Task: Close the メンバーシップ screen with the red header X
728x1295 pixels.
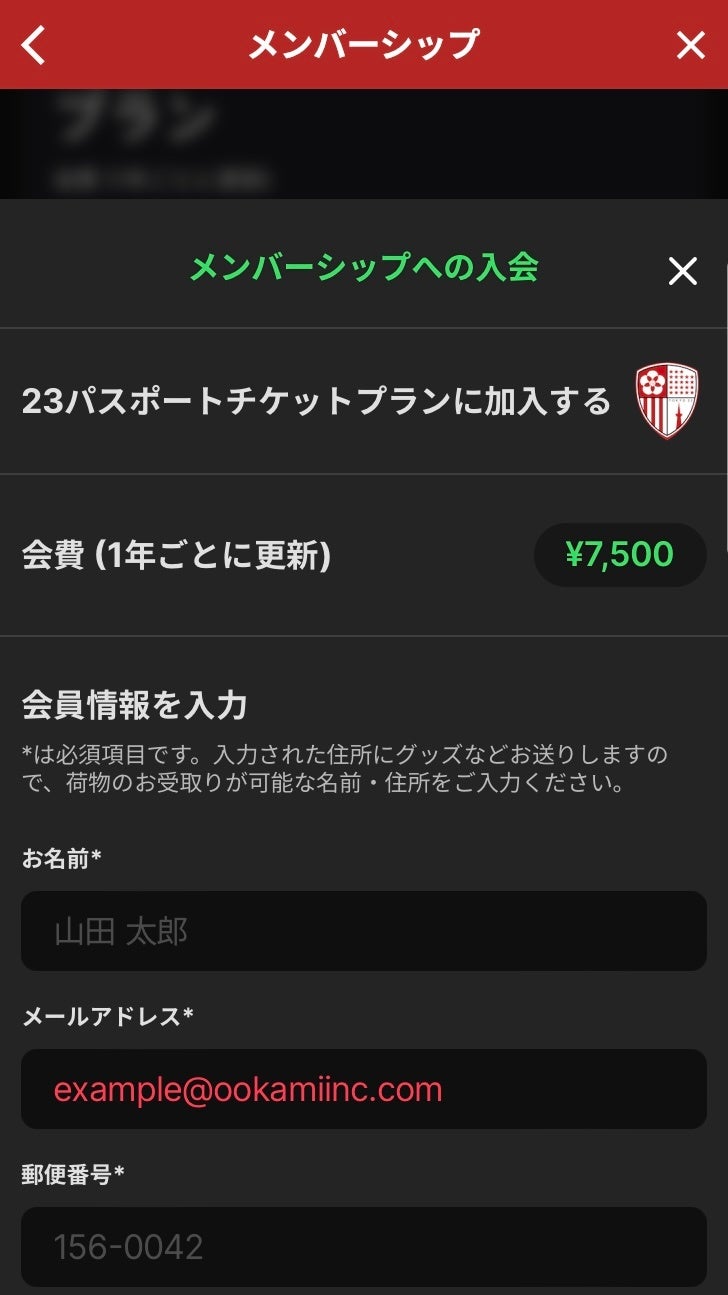Action: pyautogui.click(x=691, y=45)
